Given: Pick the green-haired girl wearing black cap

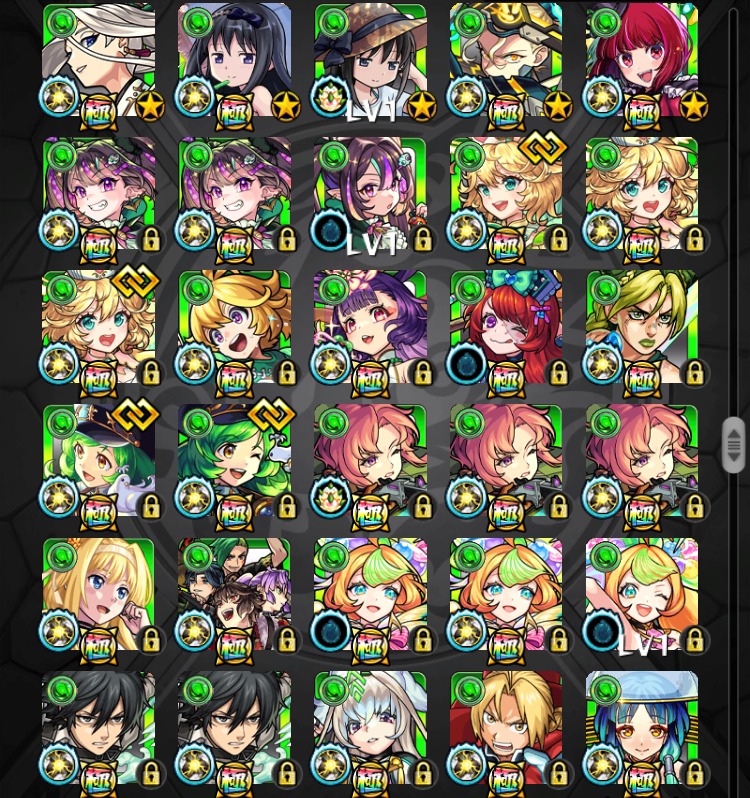Looking at the screenshot, I should coord(98,462).
